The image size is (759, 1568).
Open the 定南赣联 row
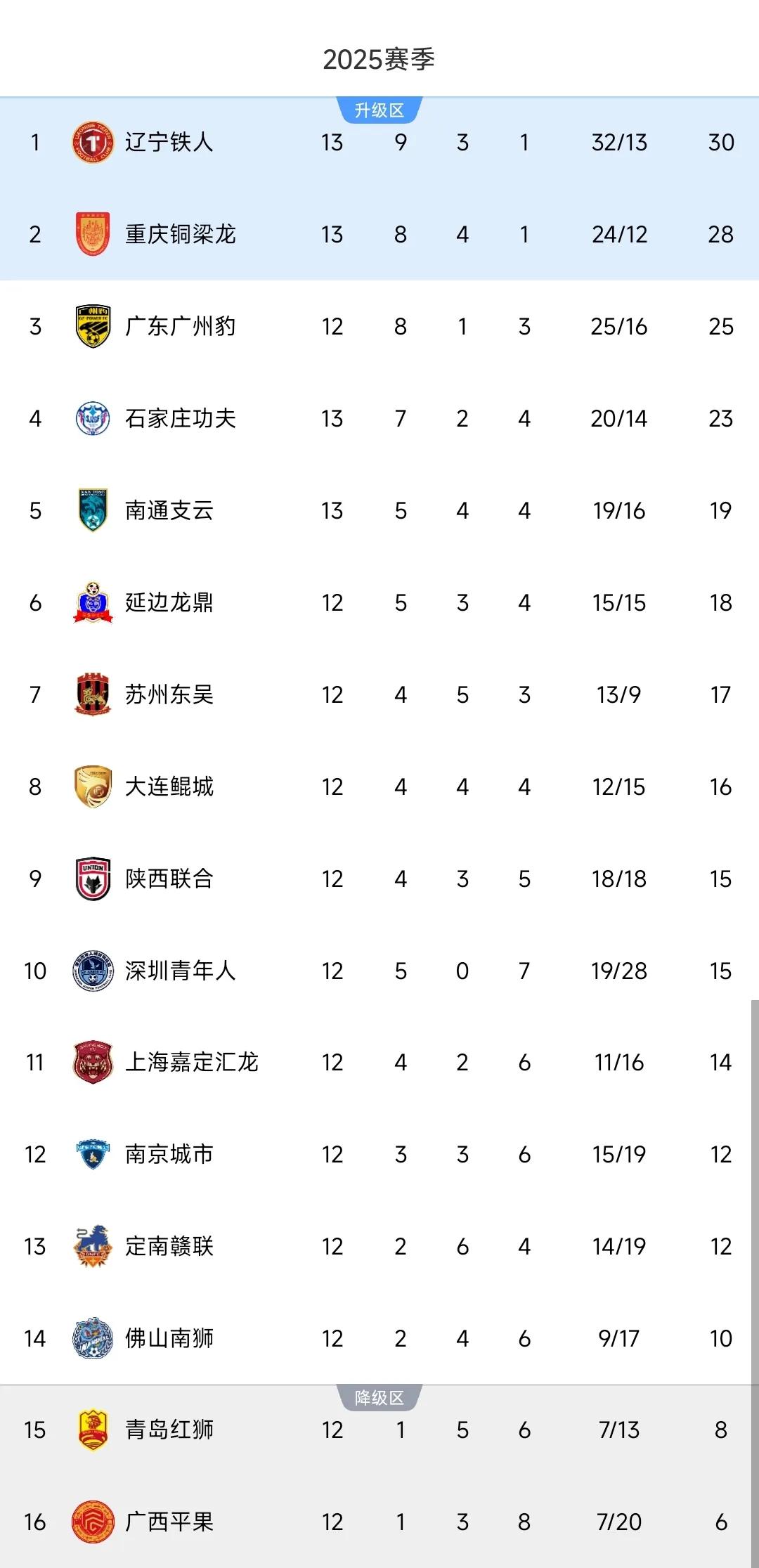tap(379, 1246)
